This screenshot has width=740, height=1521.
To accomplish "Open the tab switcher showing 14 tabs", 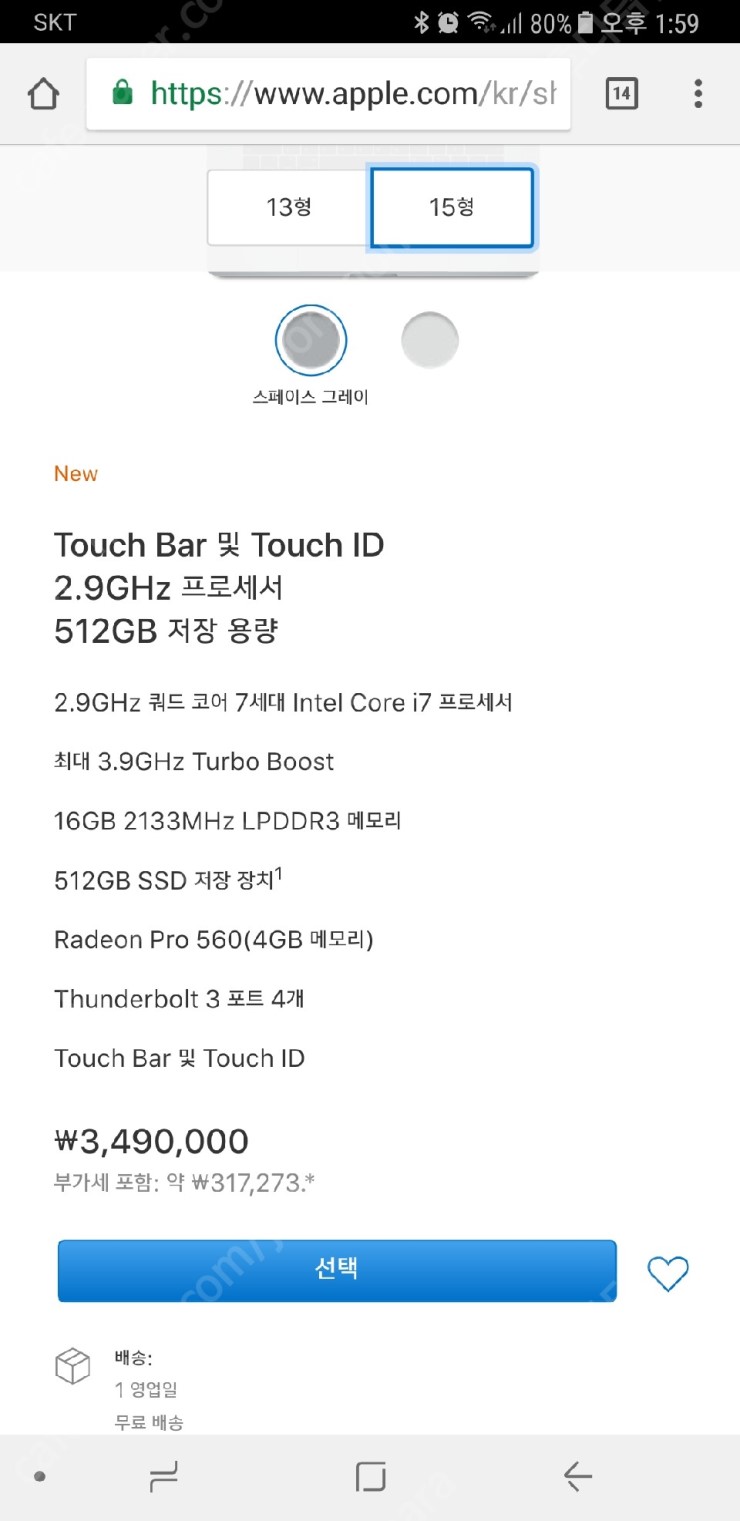I will click(621, 94).
